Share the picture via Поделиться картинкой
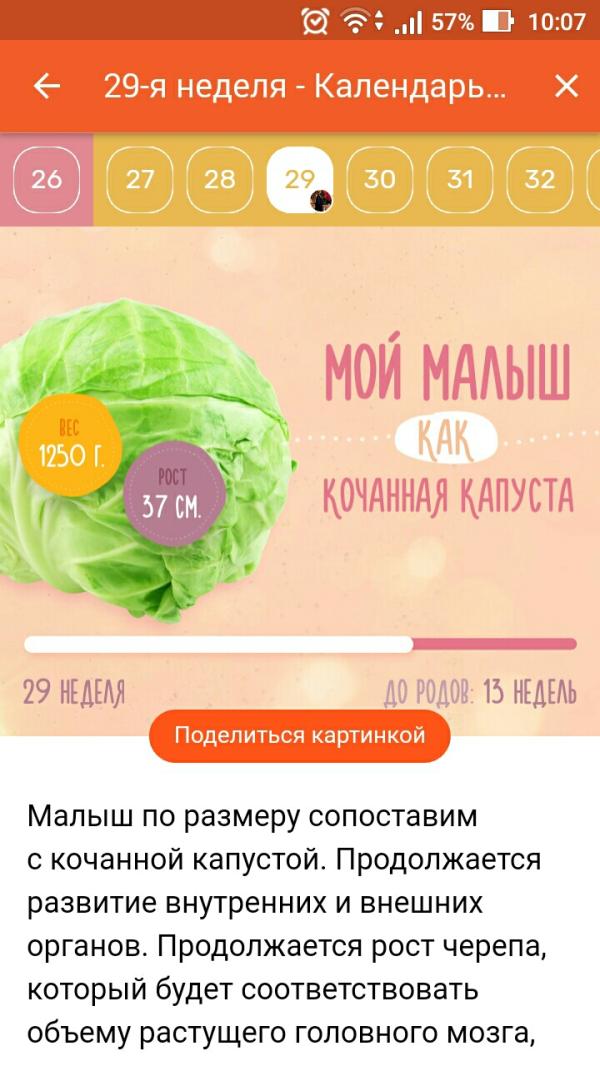This screenshot has height=1065, width=600. tap(300, 736)
